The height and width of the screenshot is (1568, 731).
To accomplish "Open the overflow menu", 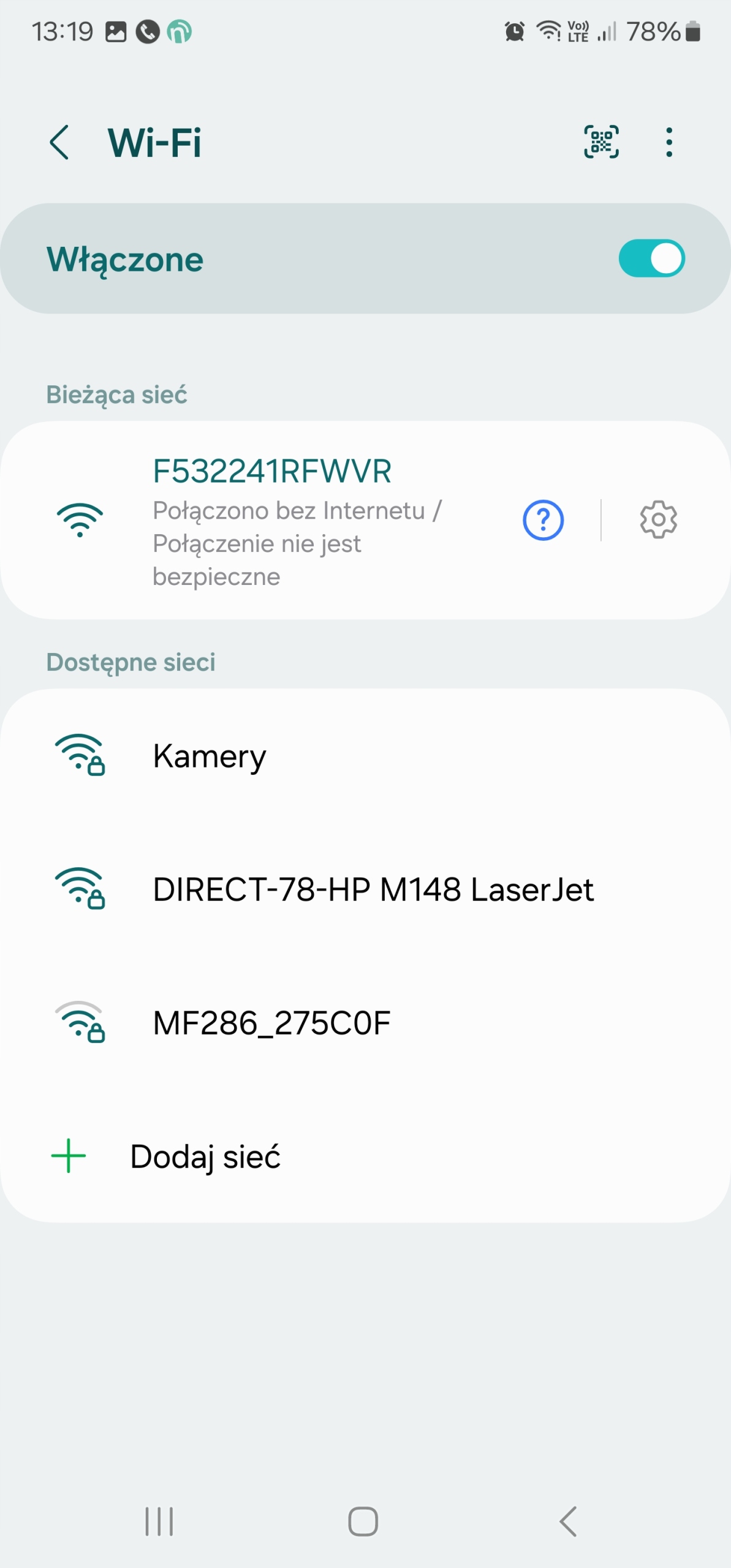I will [669, 142].
